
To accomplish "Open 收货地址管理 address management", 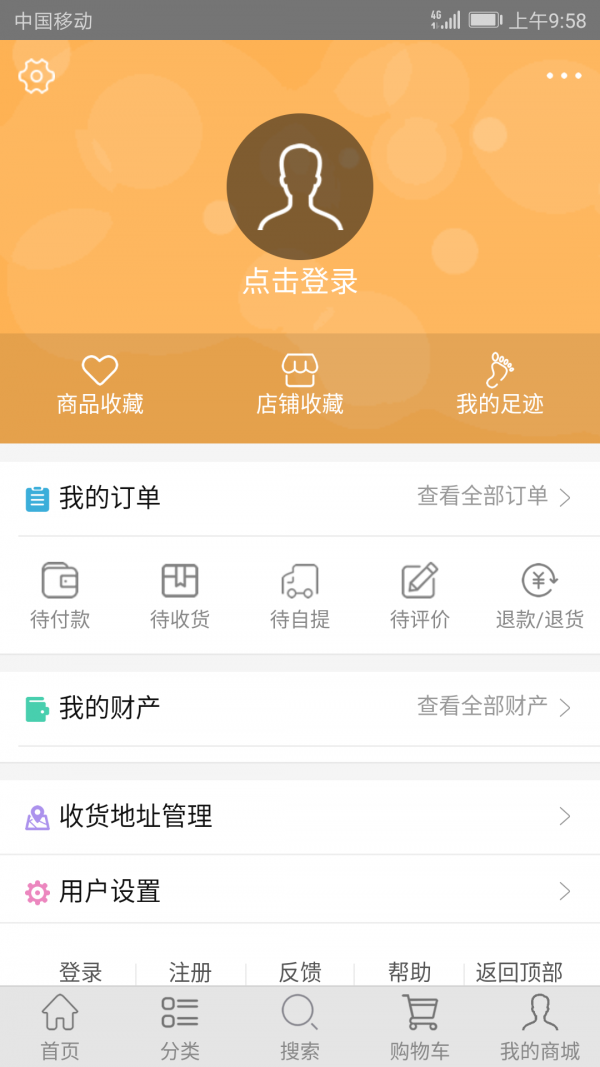I will (x=300, y=817).
